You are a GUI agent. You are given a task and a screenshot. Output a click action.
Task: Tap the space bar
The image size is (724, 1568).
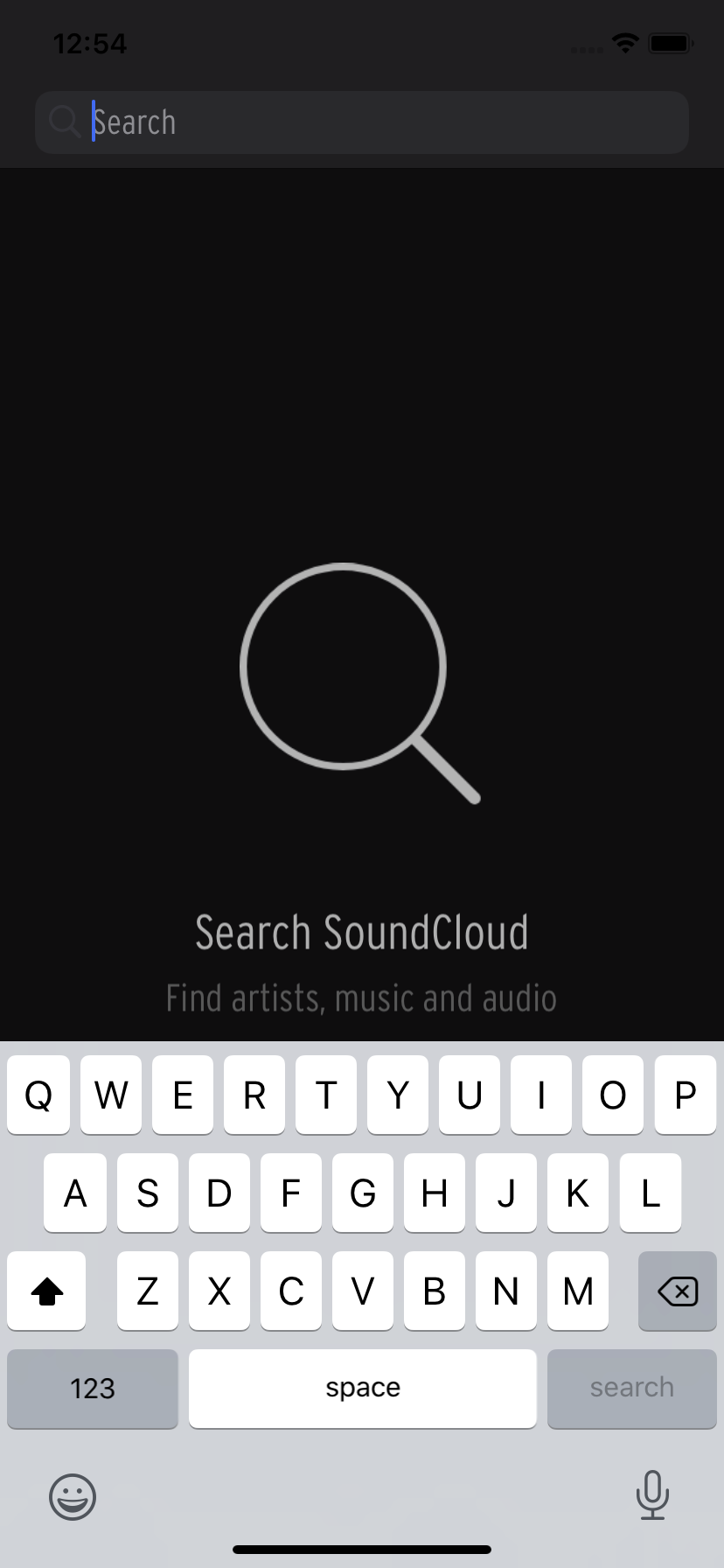(x=363, y=1389)
